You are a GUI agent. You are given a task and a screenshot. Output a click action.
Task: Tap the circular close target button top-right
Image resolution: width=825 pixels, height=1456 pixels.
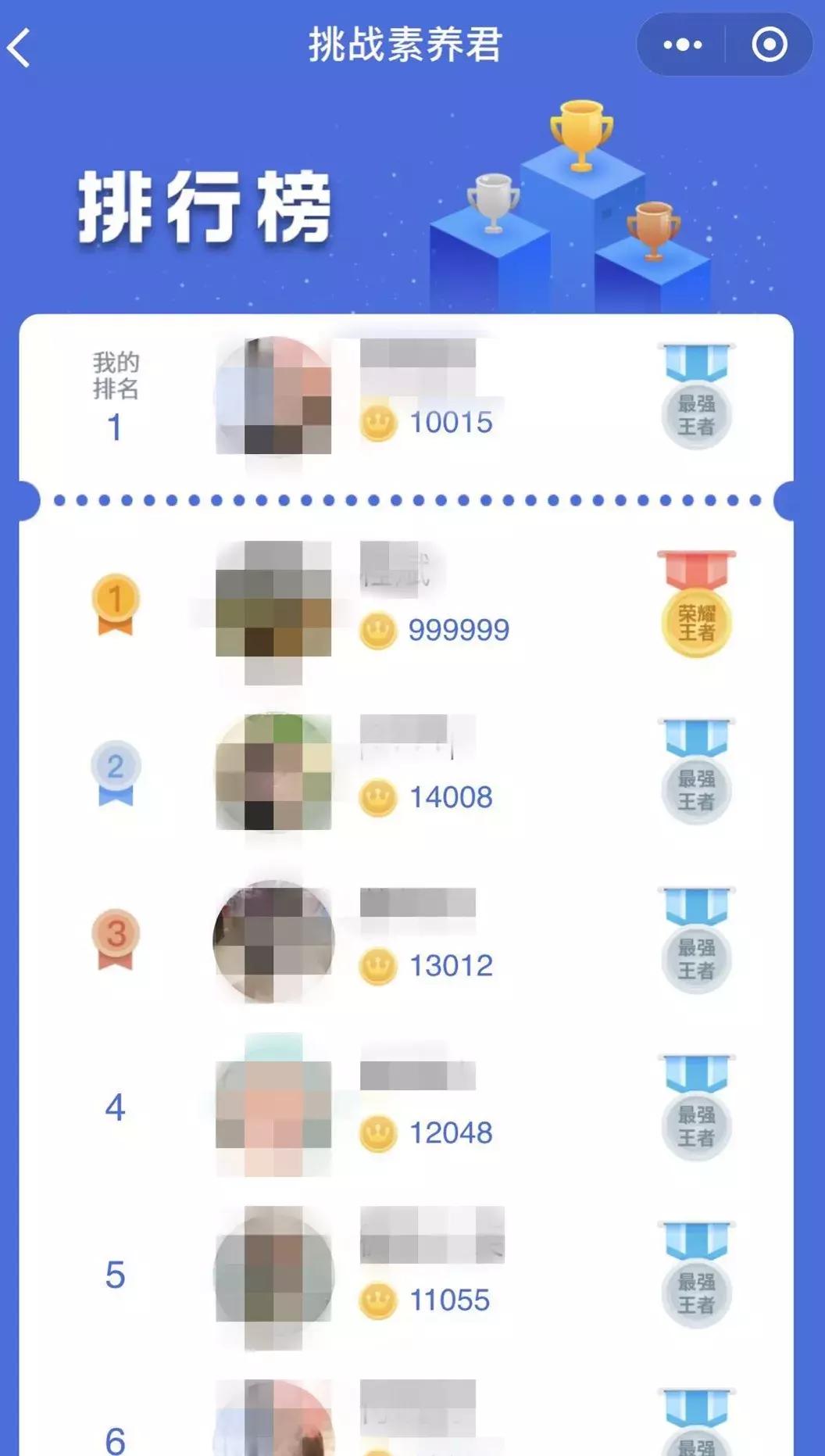pos(766,45)
